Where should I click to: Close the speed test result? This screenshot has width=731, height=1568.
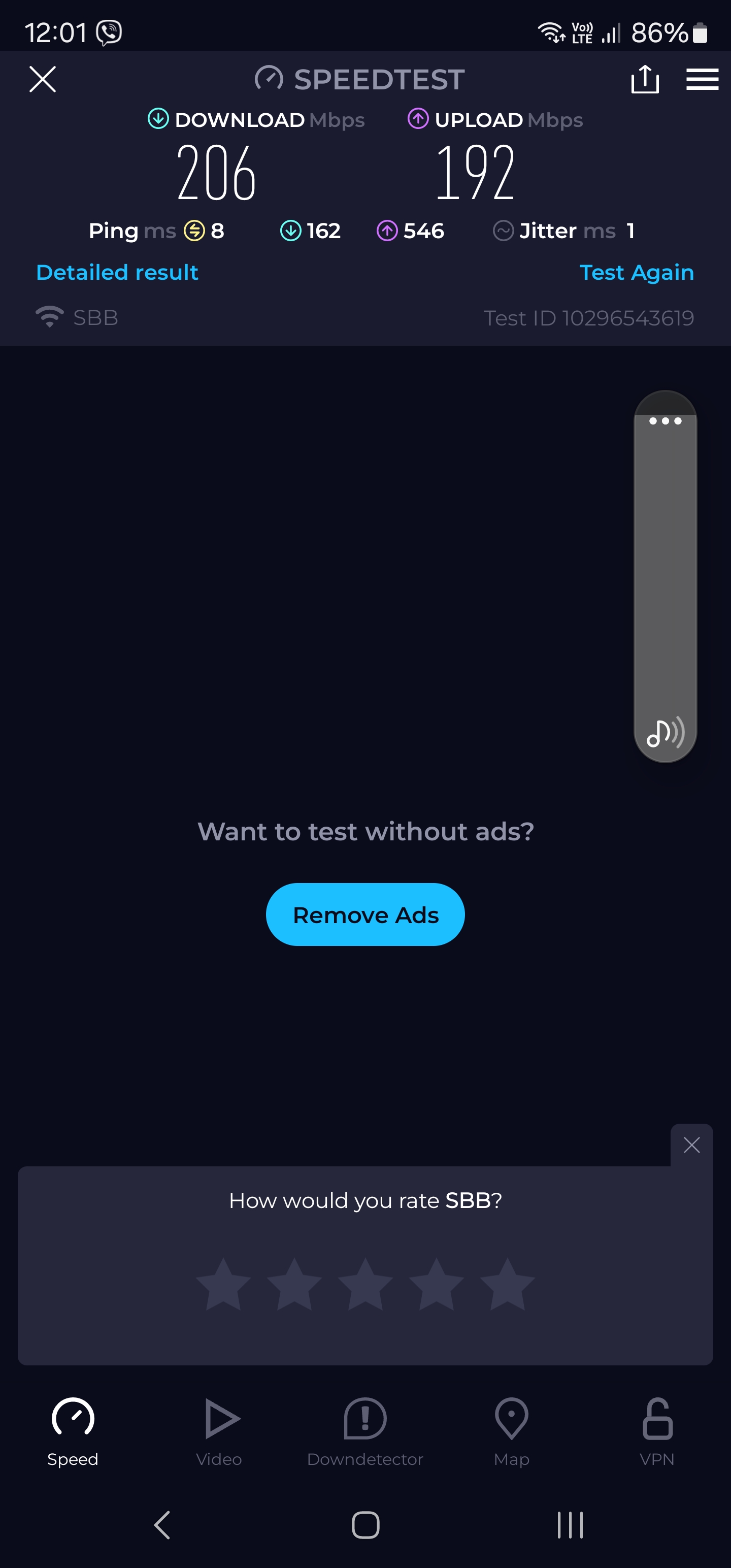(x=43, y=79)
